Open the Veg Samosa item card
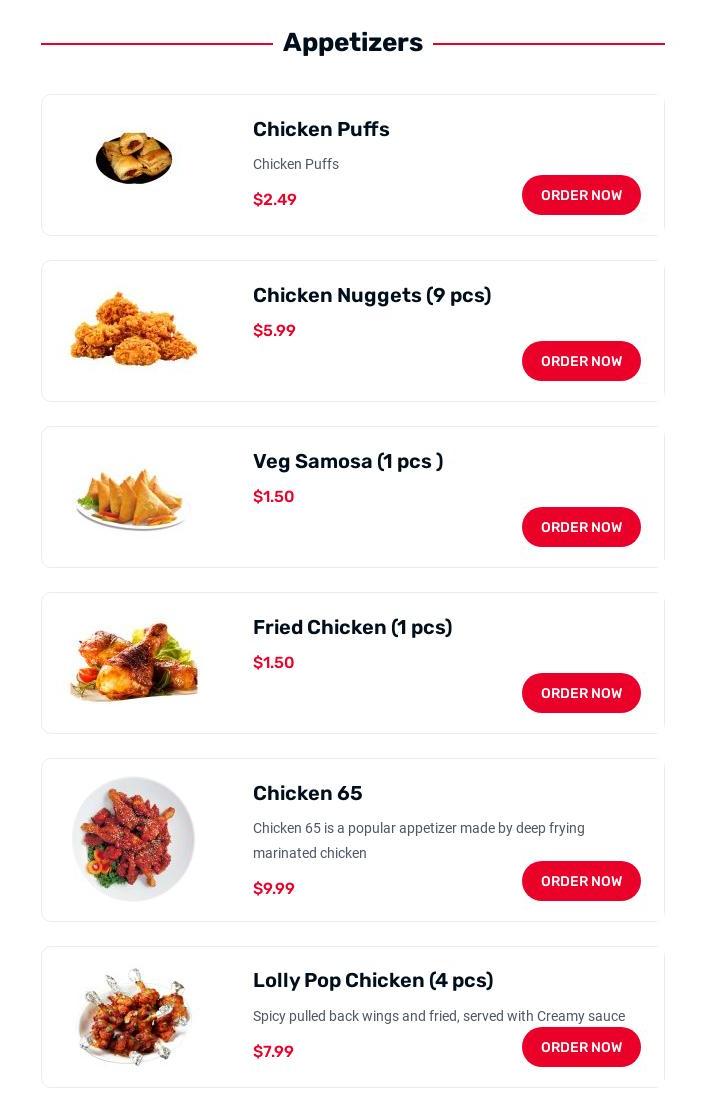Image resolution: width=705 pixels, height=1110 pixels. (x=347, y=462)
